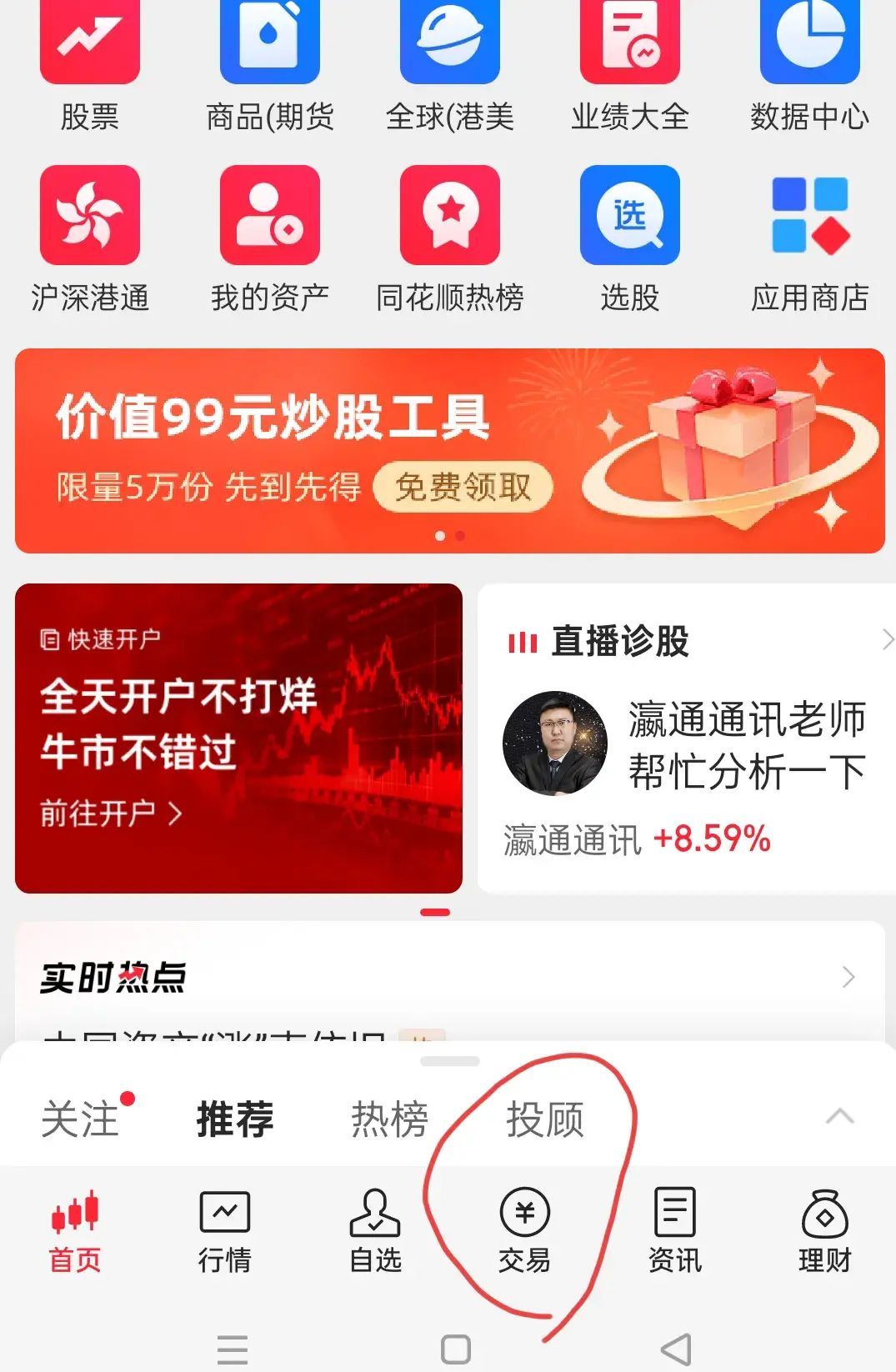
Task: Switch to the 关注 feed tab
Action: click(81, 1119)
